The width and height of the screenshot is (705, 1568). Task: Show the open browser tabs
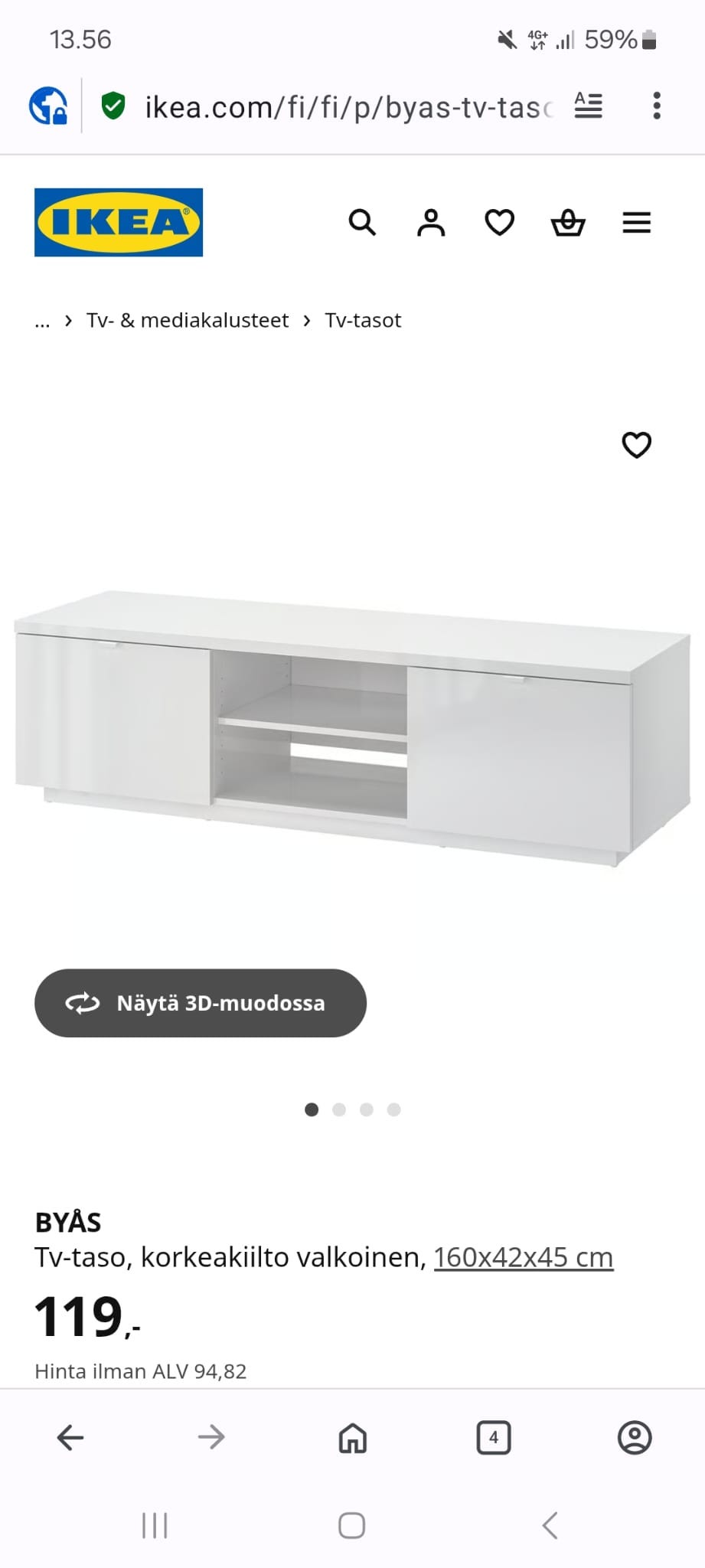(494, 1437)
